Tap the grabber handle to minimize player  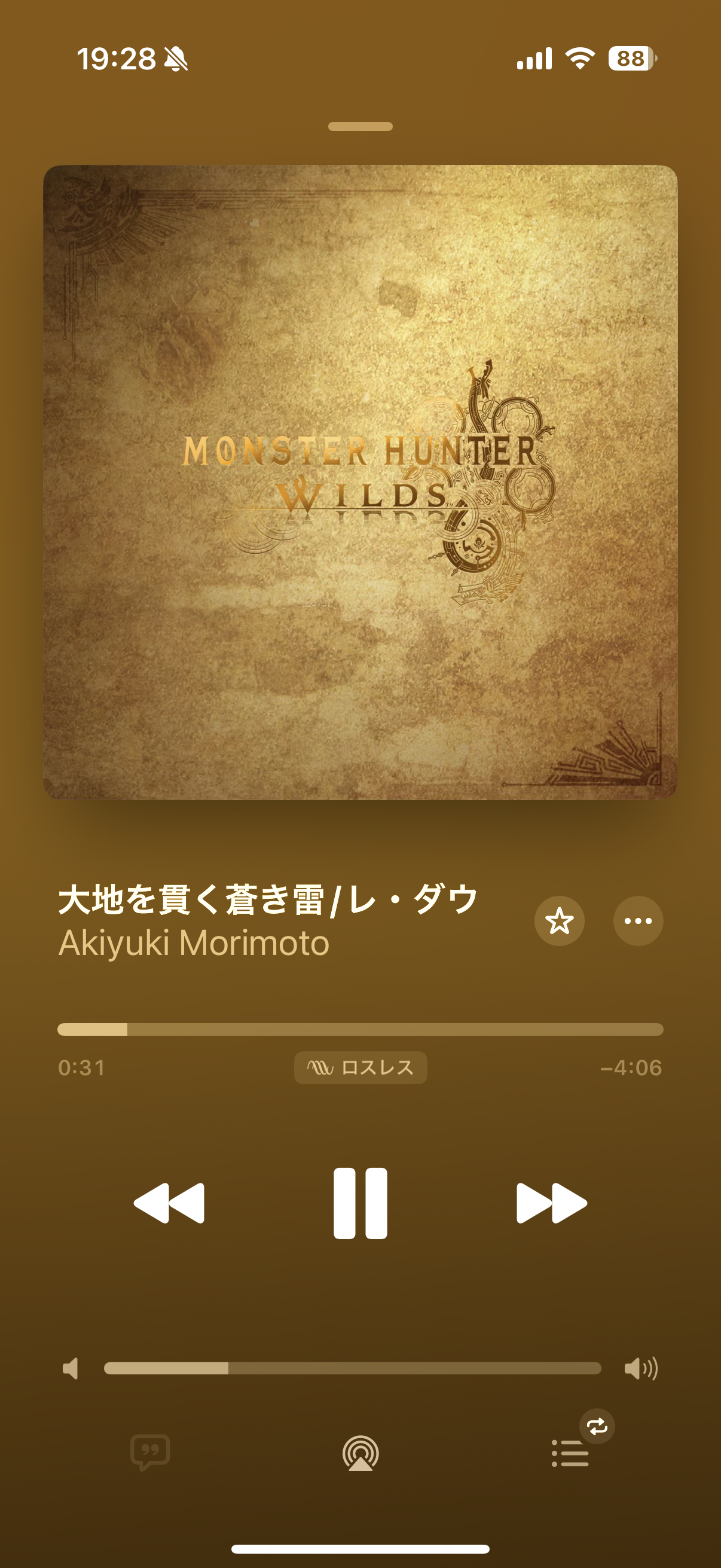coord(360,127)
